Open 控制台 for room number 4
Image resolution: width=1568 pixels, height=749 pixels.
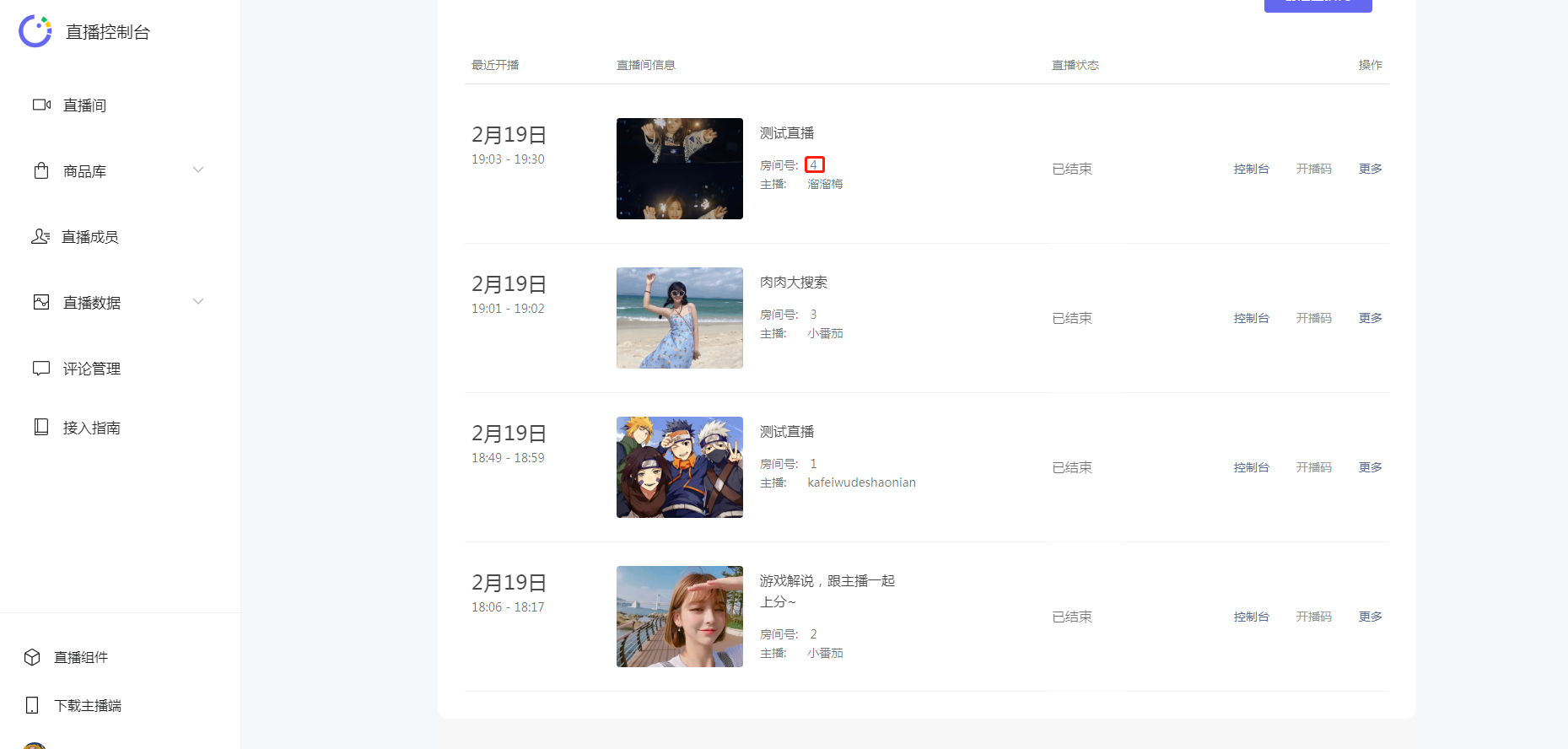(1251, 169)
